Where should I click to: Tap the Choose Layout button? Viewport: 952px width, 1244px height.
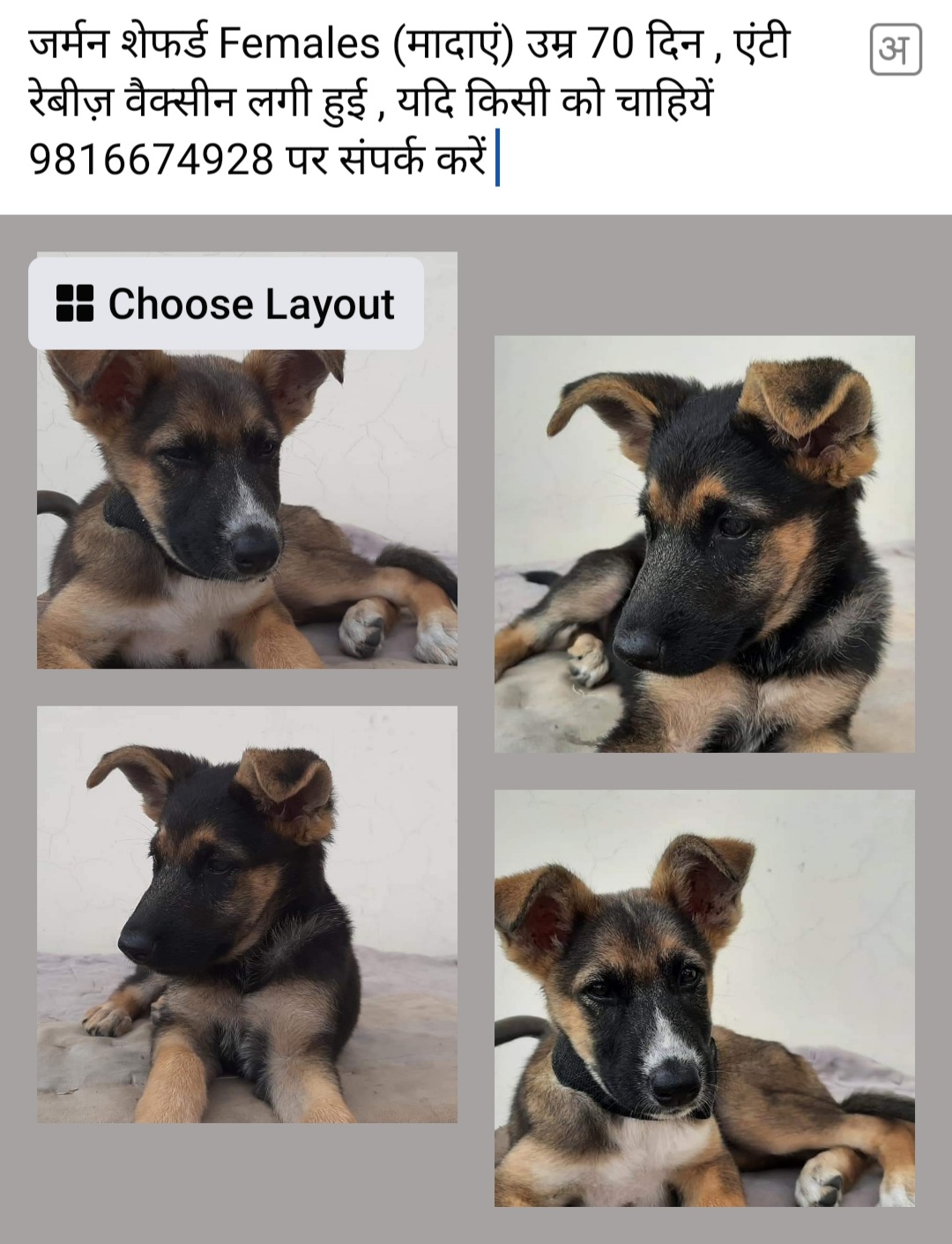(226, 303)
